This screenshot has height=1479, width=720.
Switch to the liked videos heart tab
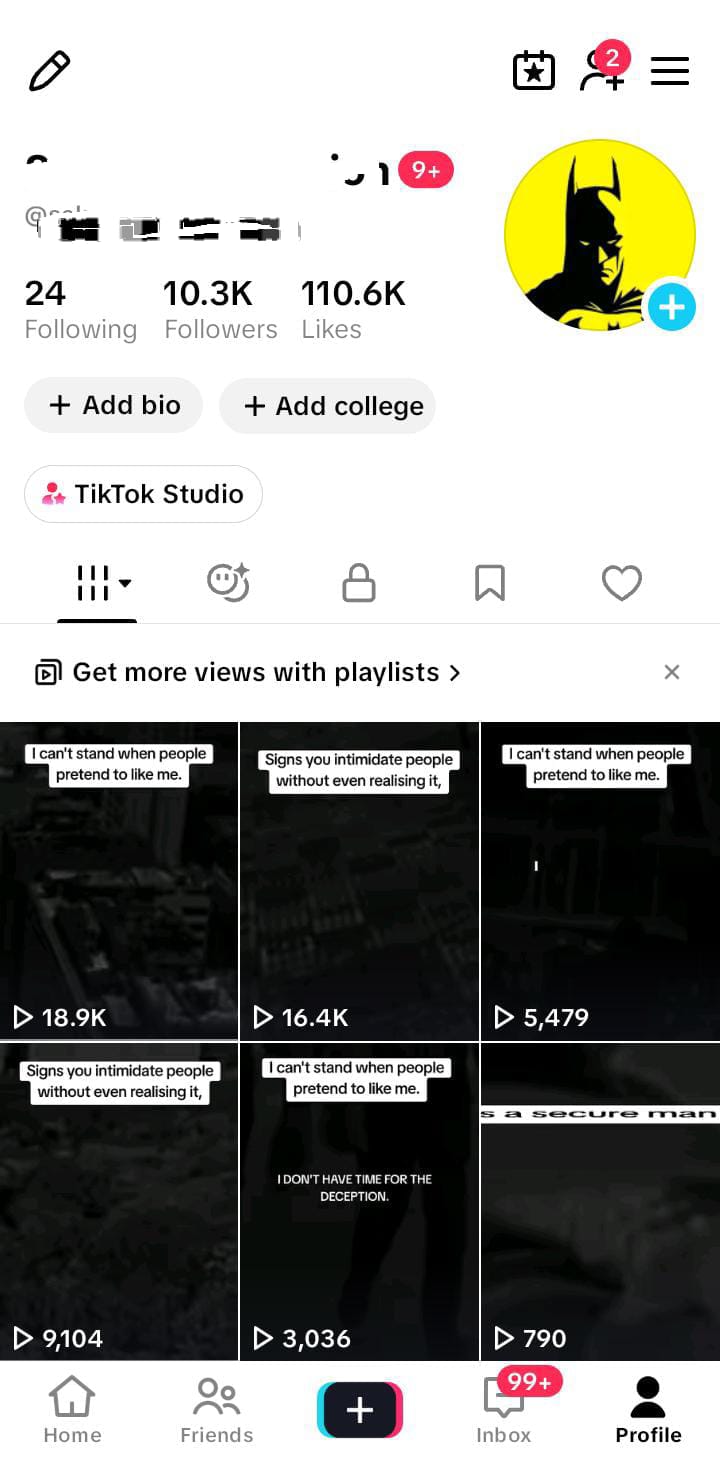(x=621, y=583)
